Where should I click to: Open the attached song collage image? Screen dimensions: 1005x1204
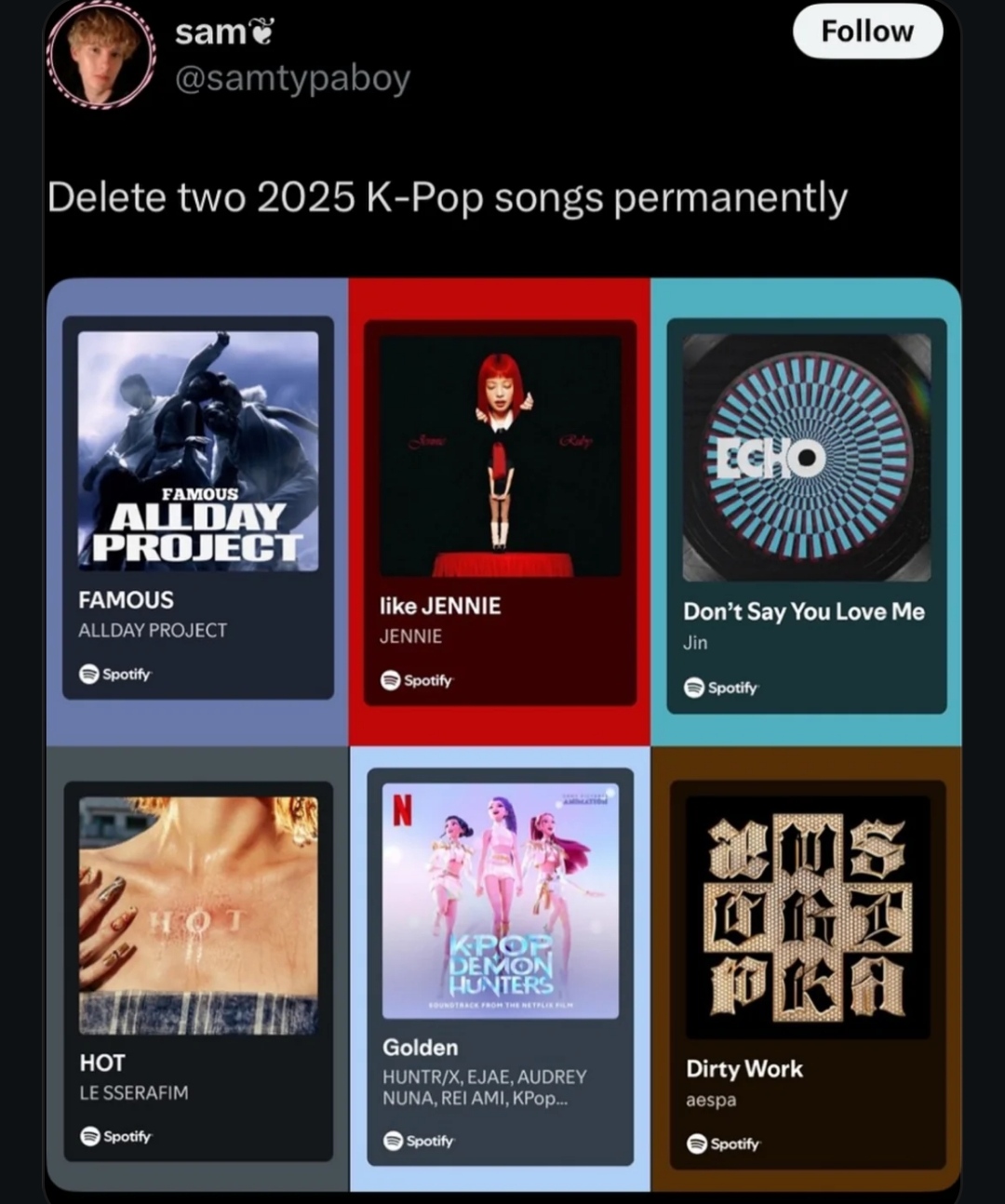point(503,734)
